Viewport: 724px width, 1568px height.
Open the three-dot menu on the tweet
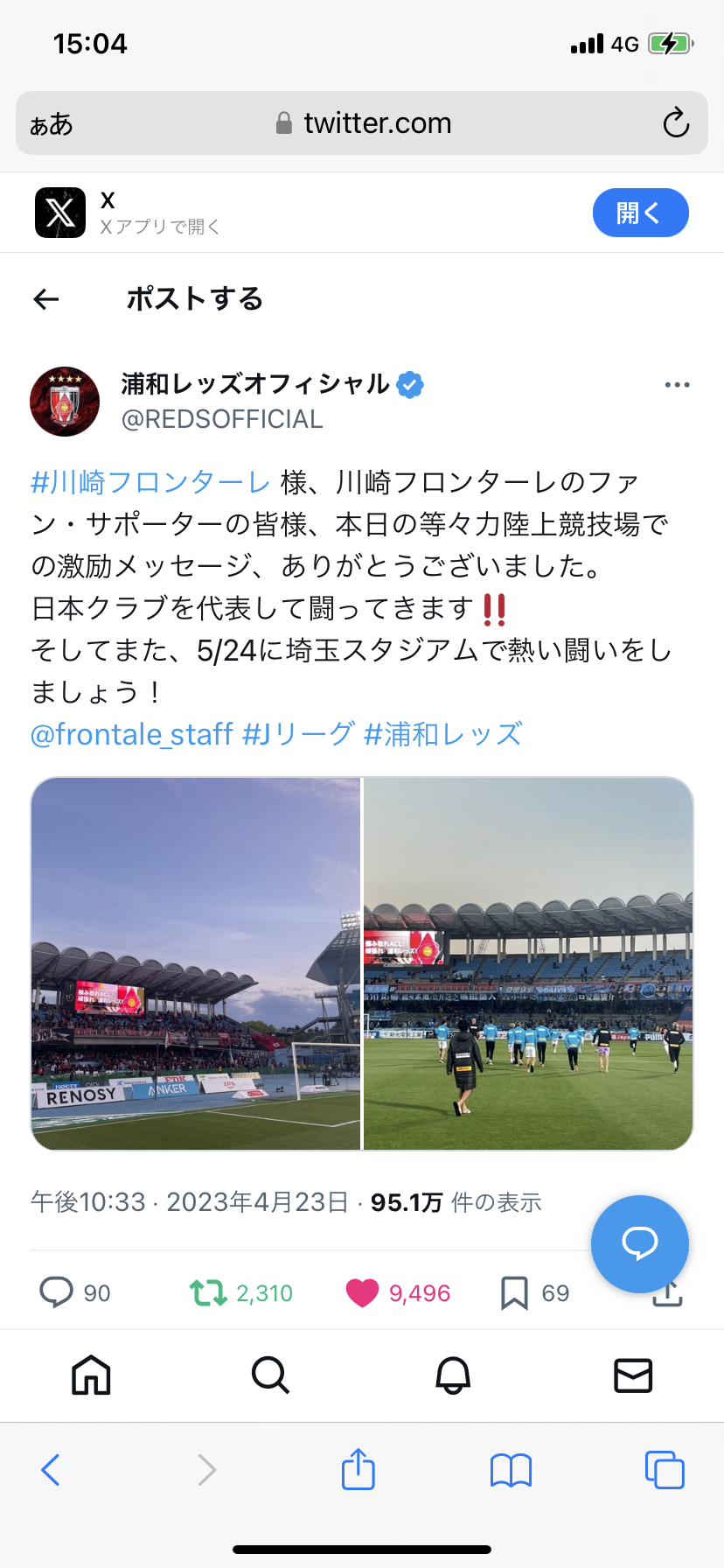tap(677, 385)
